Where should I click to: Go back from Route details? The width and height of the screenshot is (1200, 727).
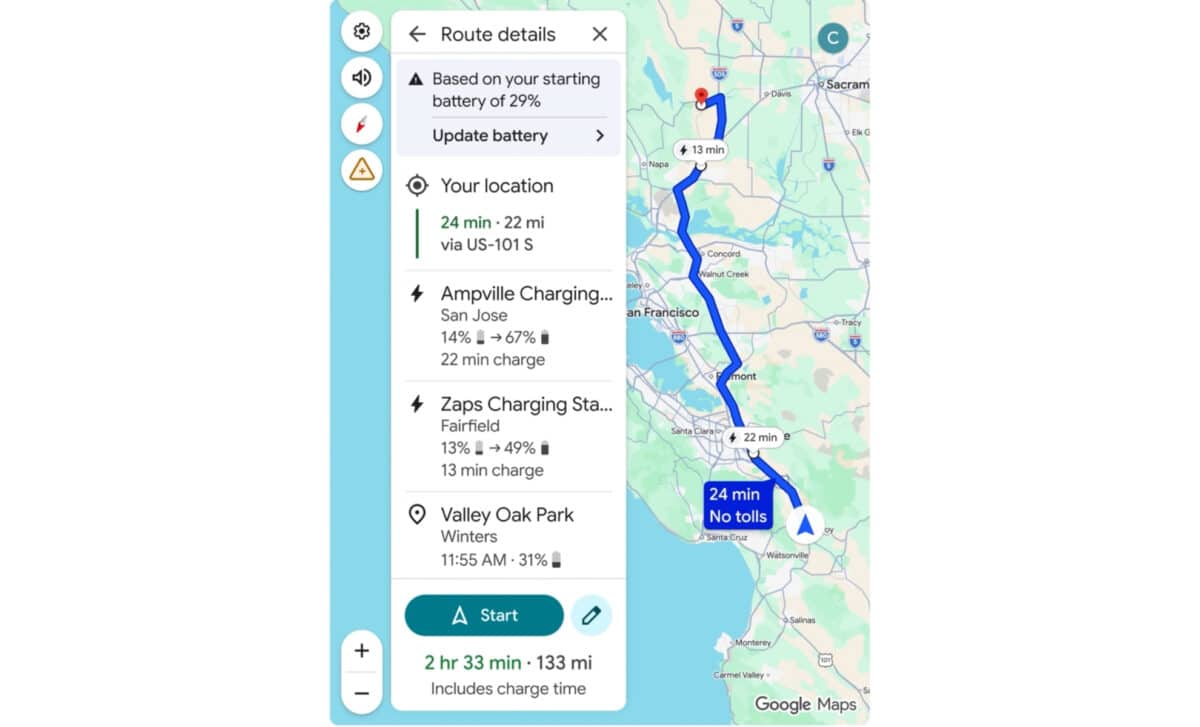[417, 34]
